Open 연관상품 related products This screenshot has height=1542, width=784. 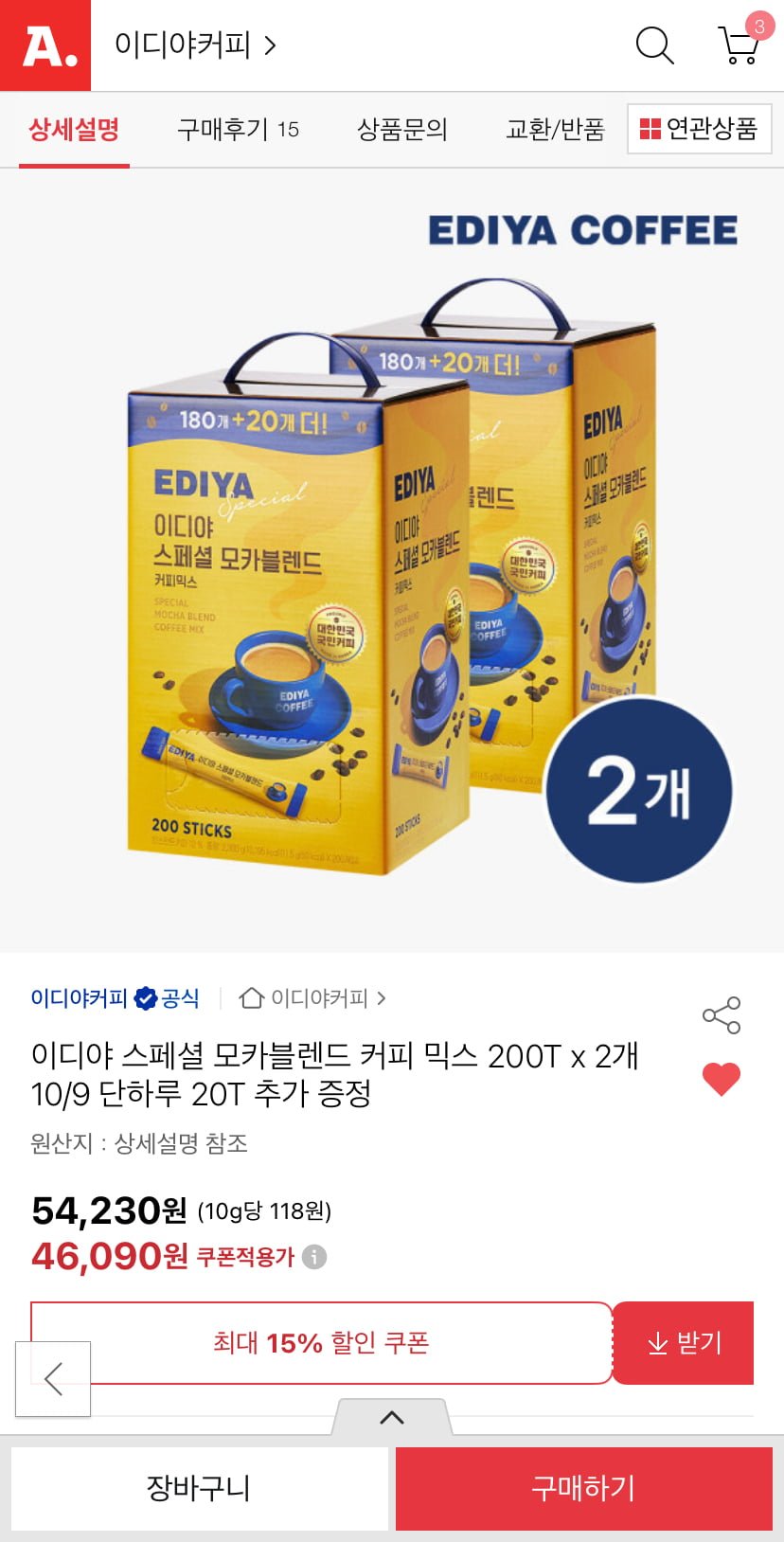pyautogui.click(x=699, y=128)
